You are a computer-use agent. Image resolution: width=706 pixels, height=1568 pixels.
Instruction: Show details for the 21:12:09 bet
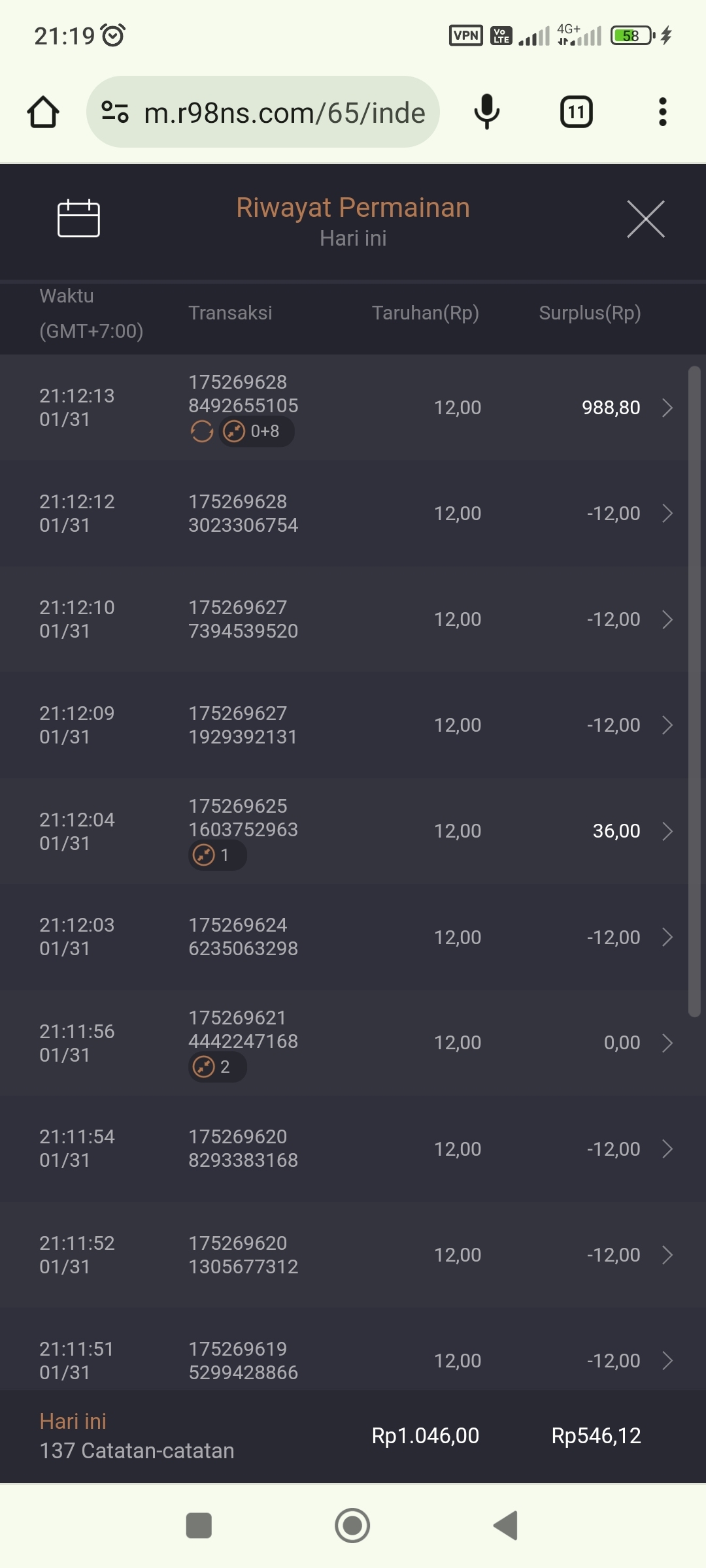coord(667,725)
